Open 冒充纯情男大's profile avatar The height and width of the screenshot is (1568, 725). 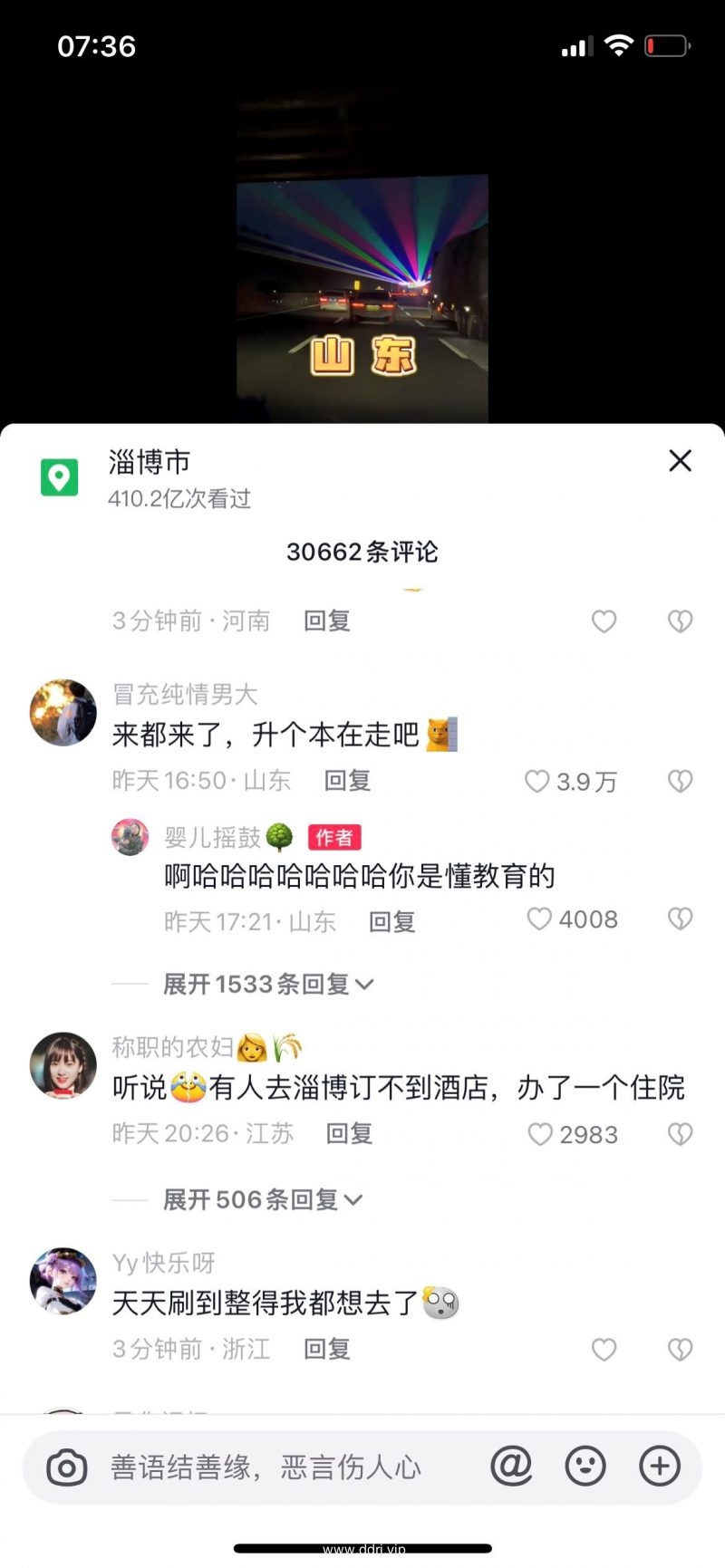pyautogui.click(x=63, y=713)
